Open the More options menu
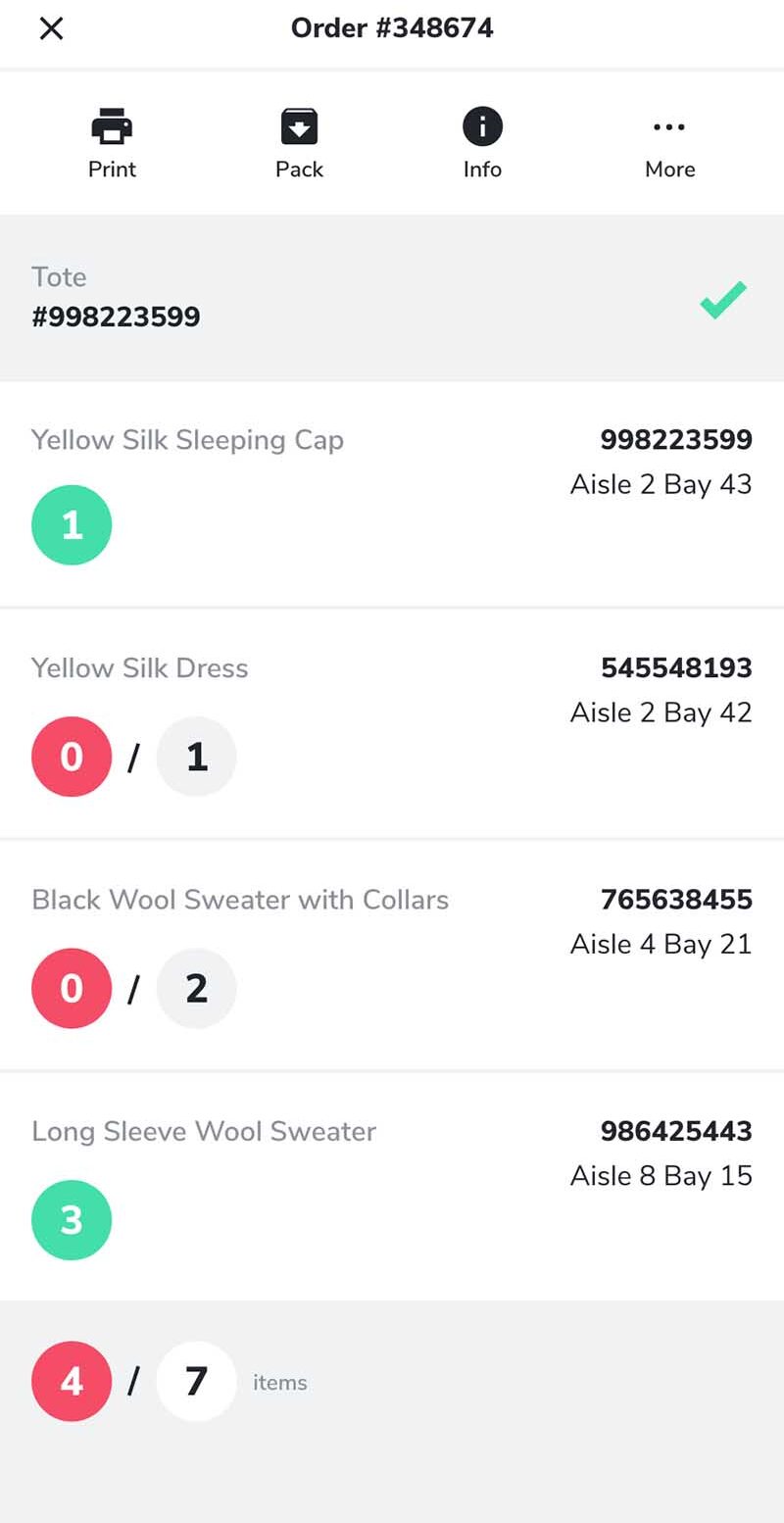This screenshot has width=784, height=1523. point(669,143)
